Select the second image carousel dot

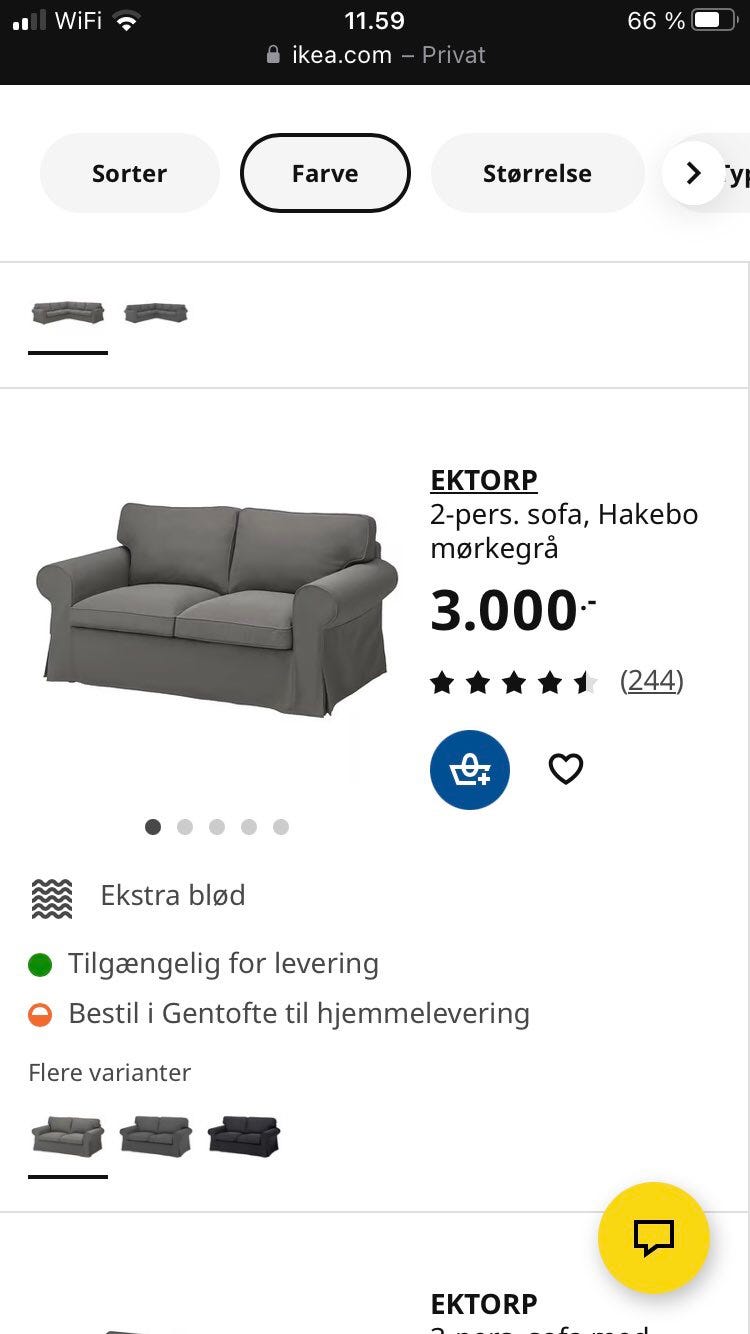click(x=185, y=827)
